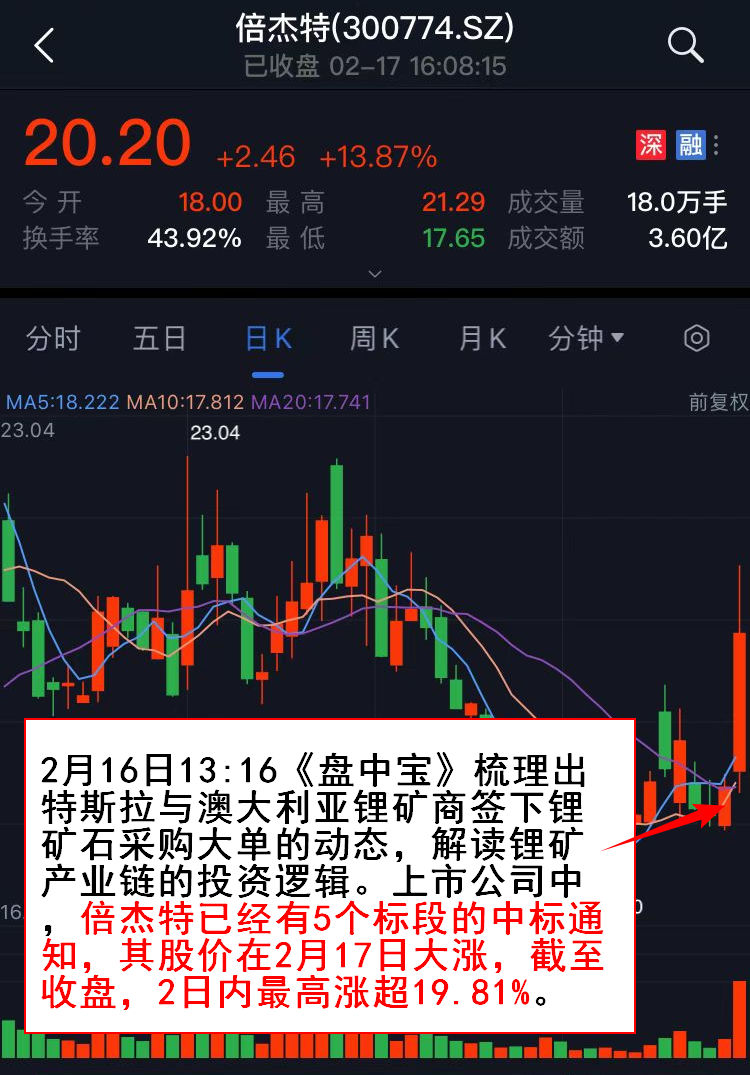Switch to the 周K chart tab

[375, 339]
